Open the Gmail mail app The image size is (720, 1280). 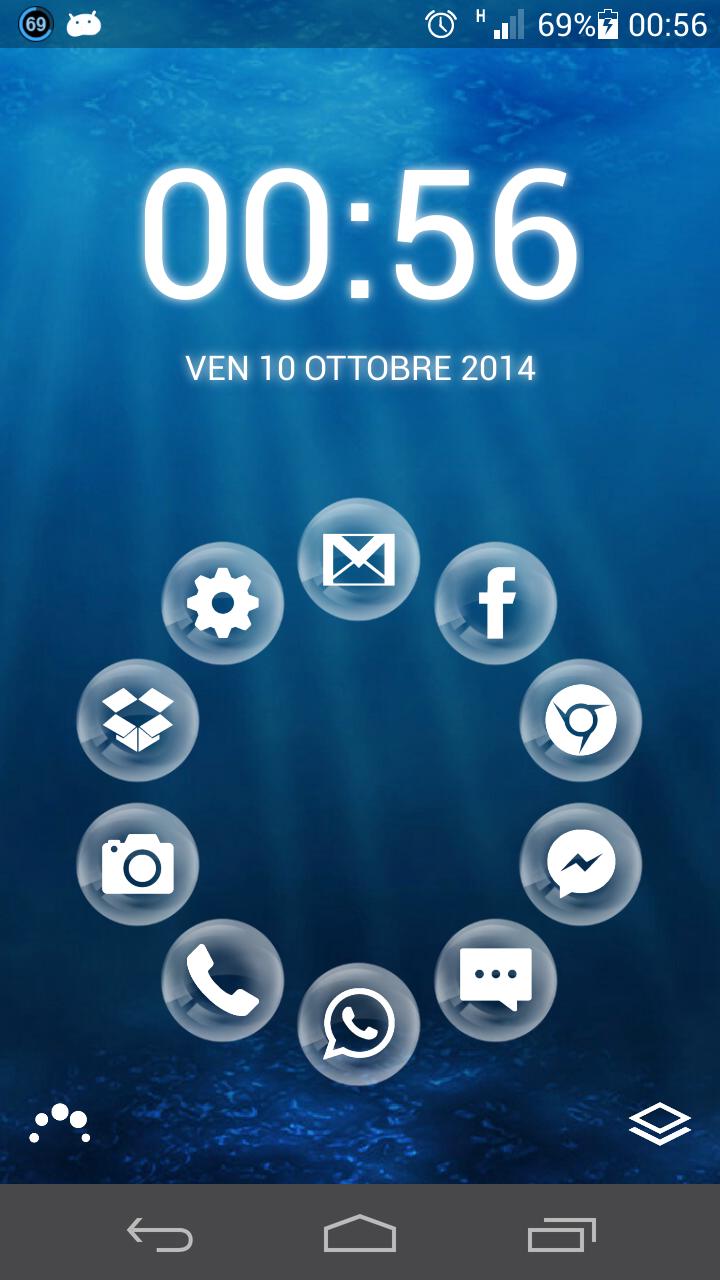(358, 558)
